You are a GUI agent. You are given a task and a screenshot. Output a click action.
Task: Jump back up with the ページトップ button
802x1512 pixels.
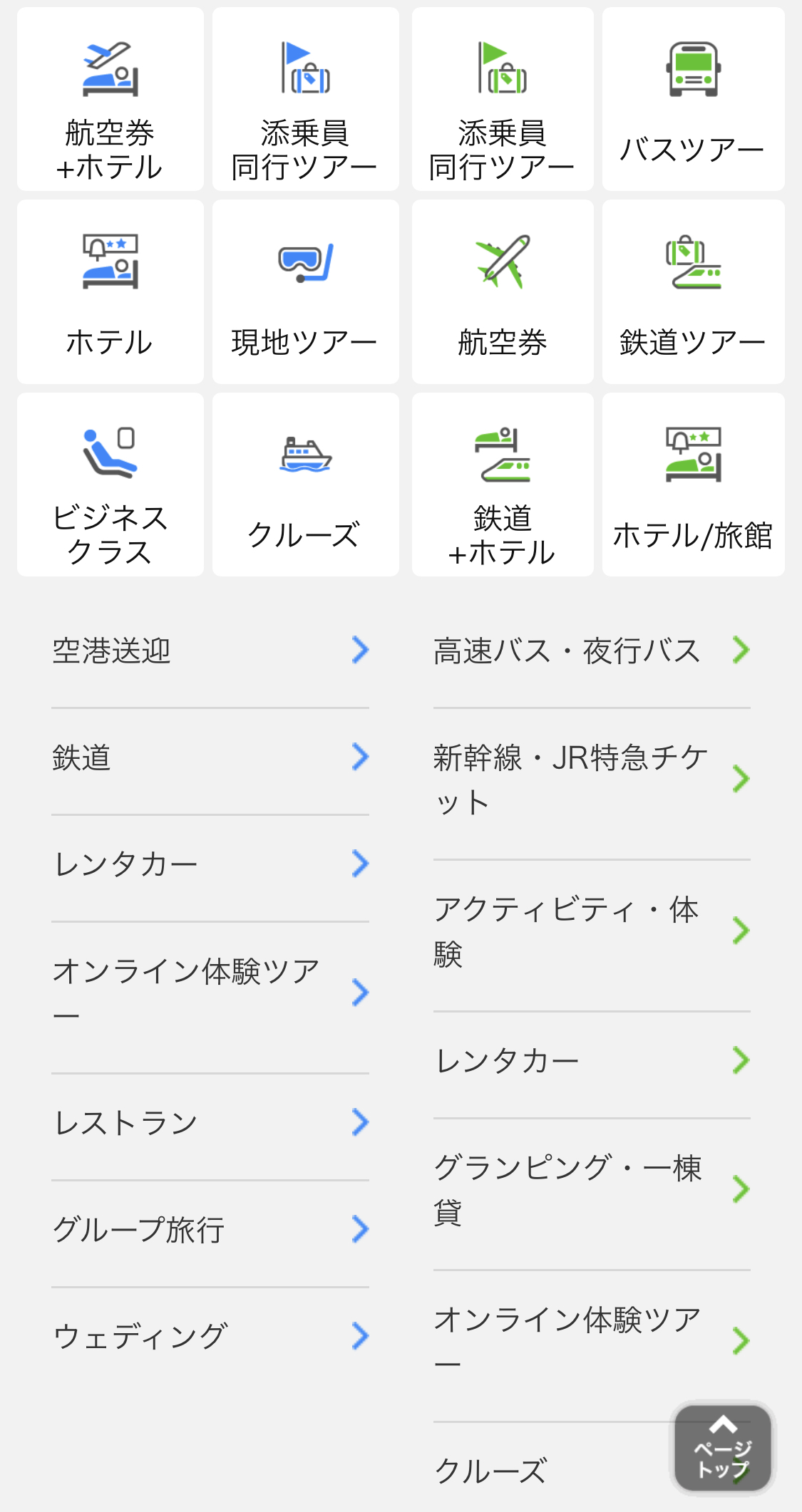click(x=723, y=1447)
